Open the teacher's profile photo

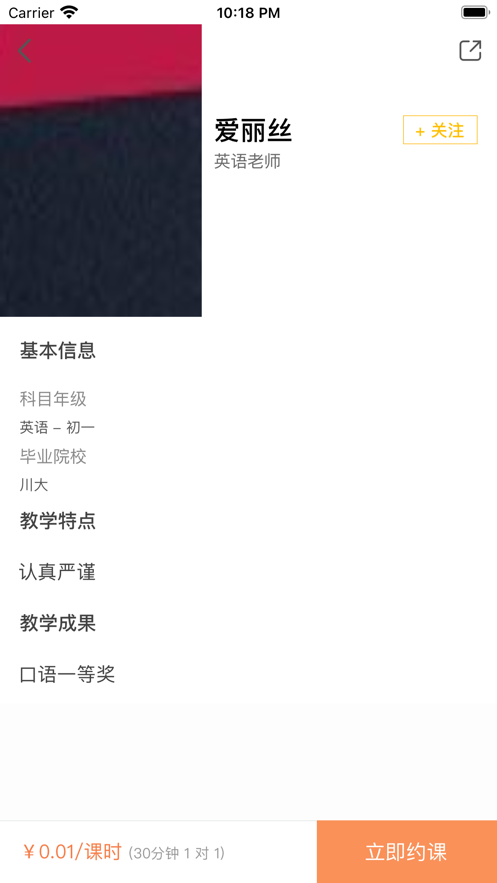tap(101, 171)
